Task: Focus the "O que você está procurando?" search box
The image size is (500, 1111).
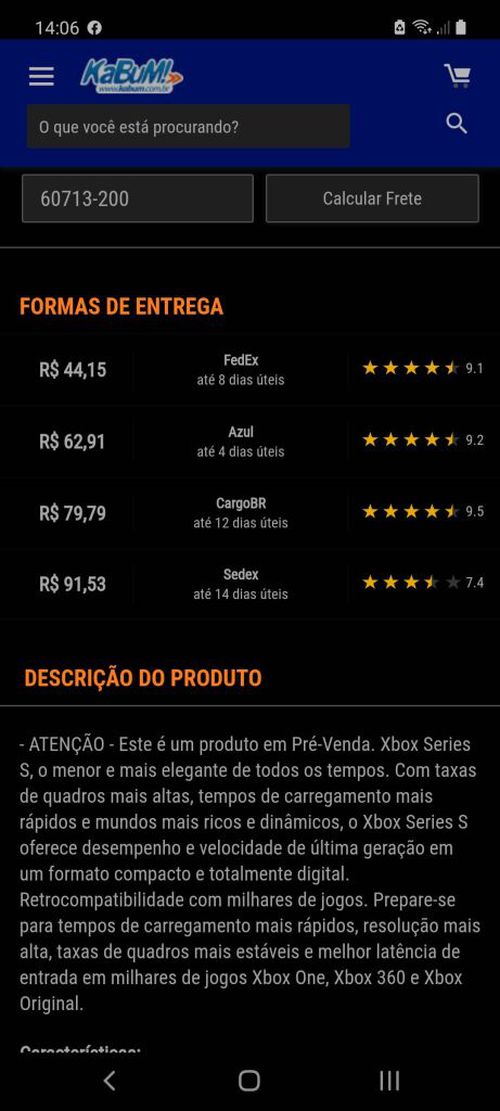Action: tap(188, 127)
